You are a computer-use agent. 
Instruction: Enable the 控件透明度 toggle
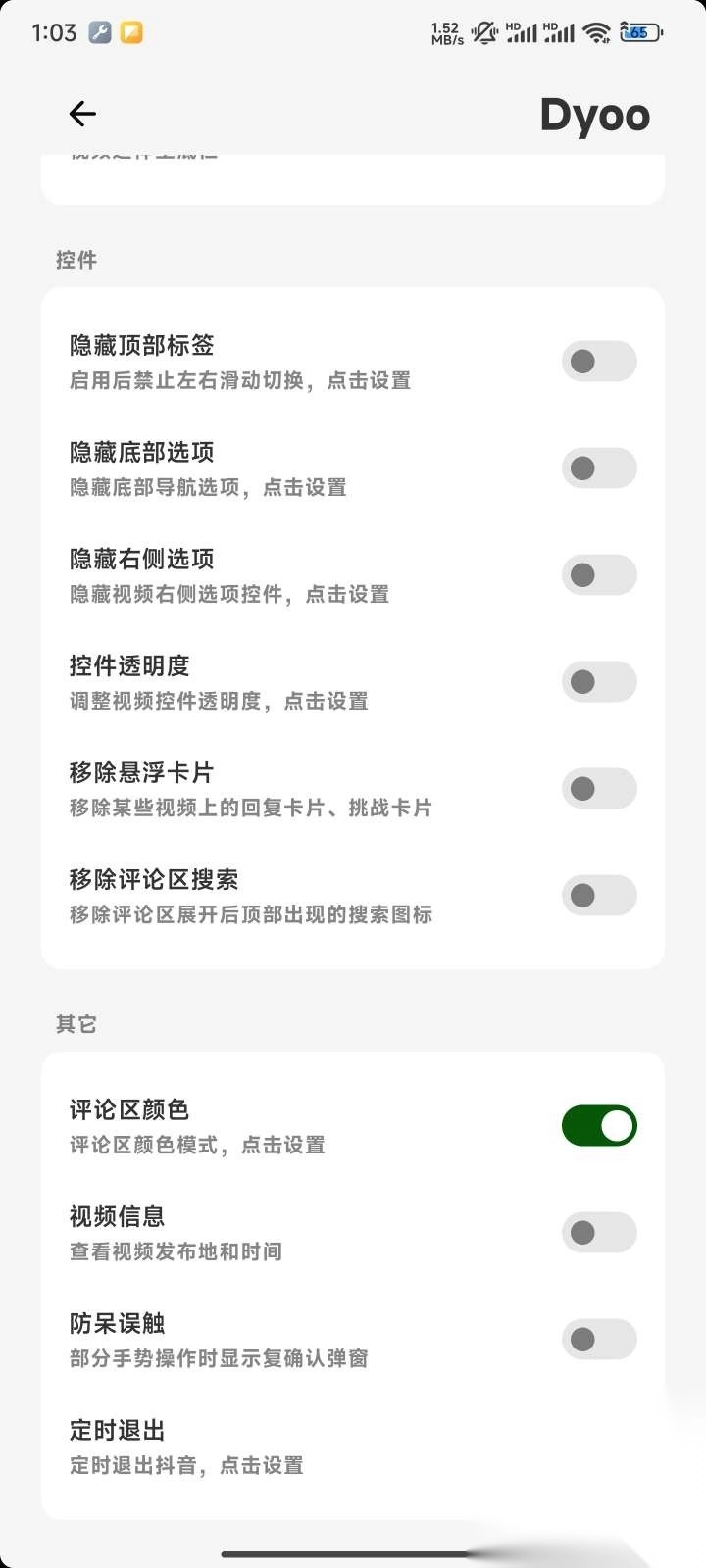click(599, 681)
